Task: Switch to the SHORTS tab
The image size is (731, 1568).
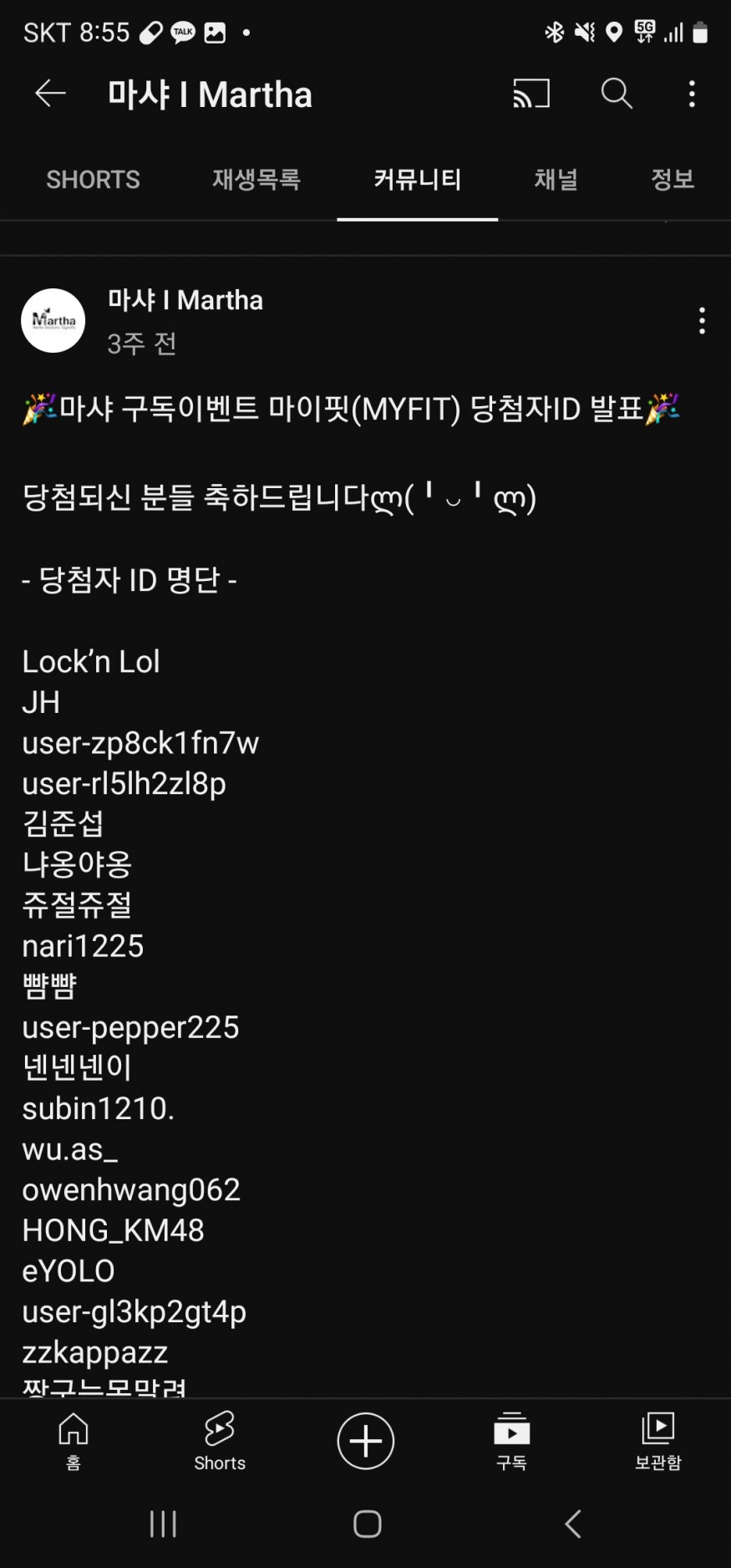Action: click(x=93, y=180)
